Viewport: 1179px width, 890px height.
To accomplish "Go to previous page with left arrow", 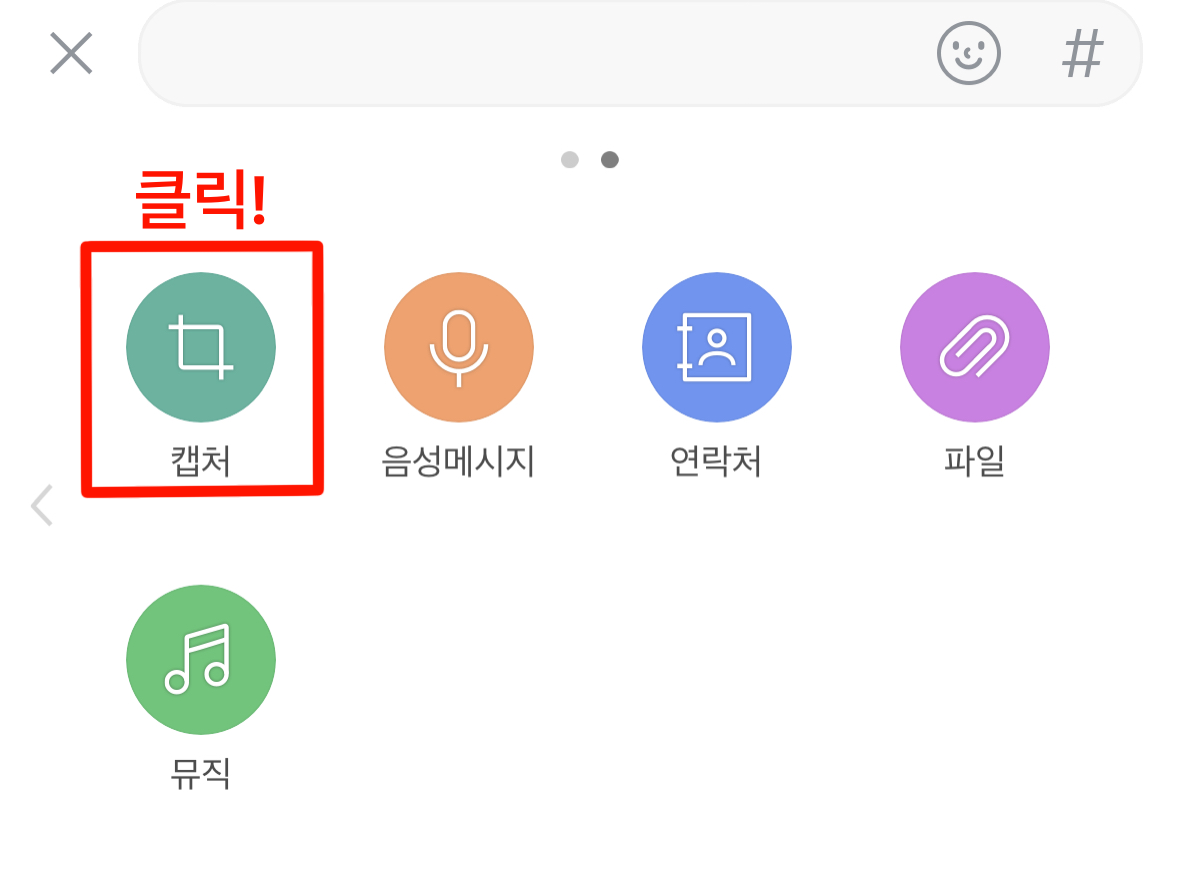I will click(42, 505).
